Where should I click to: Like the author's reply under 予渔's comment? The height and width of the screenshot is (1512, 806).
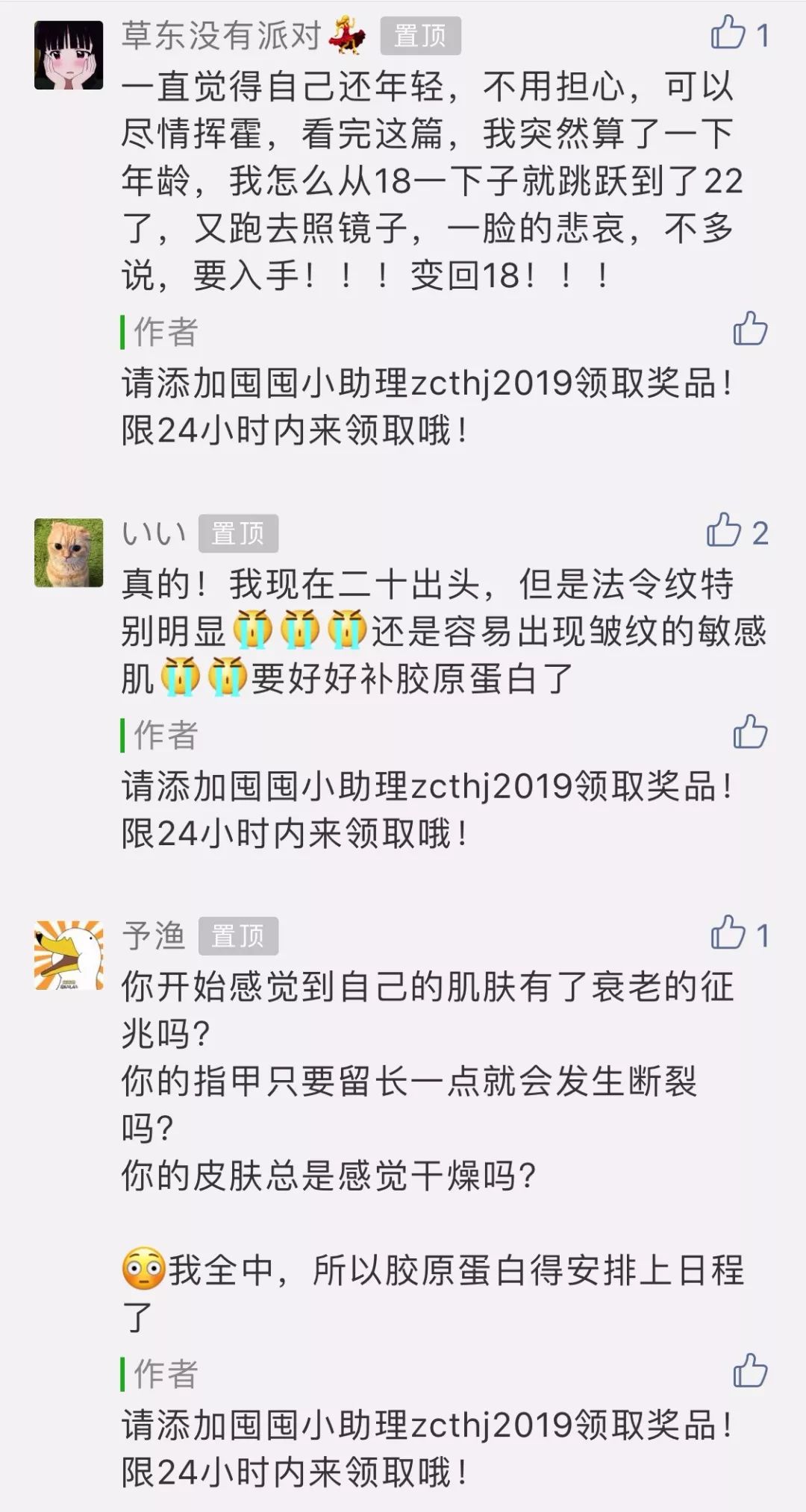coord(749,1371)
